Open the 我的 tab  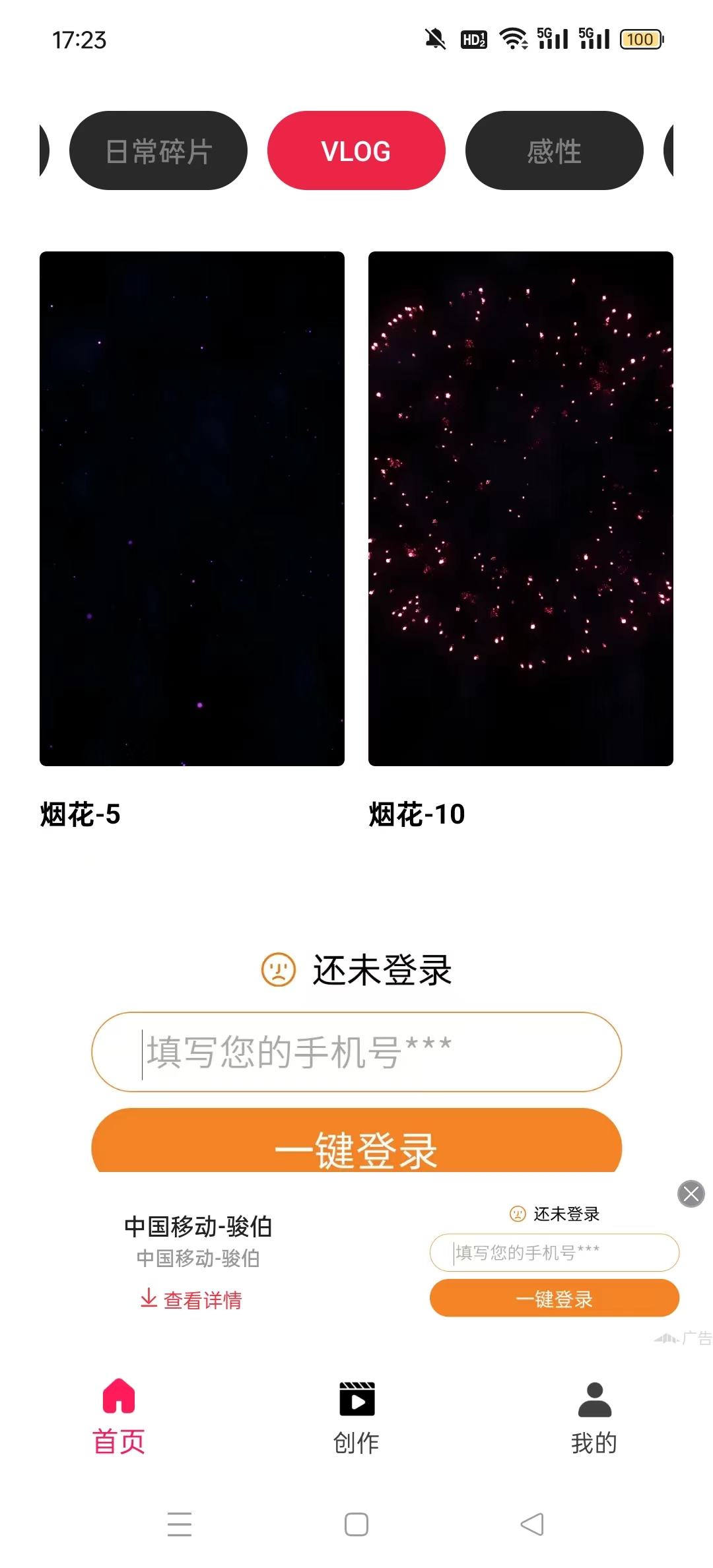(594, 1416)
